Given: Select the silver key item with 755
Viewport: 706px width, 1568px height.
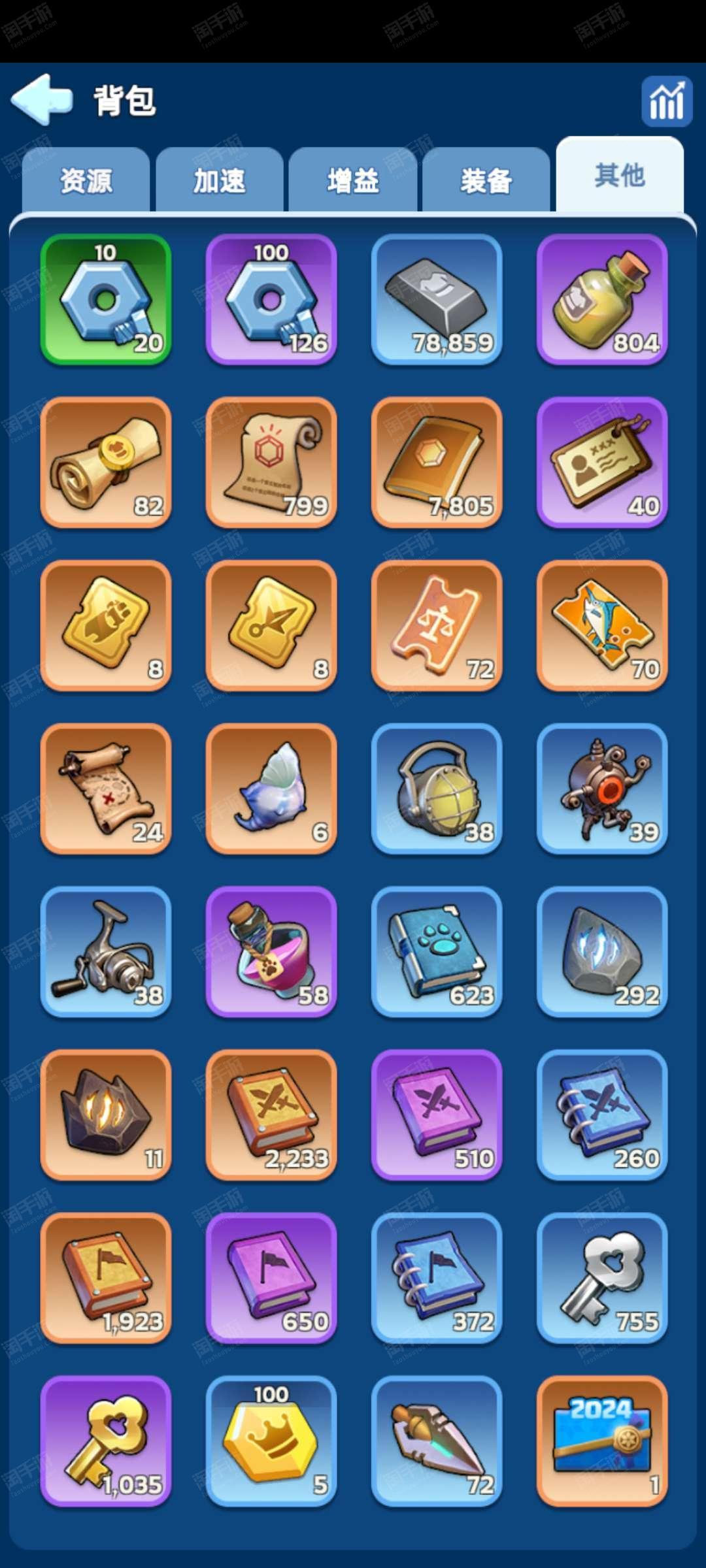Looking at the screenshot, I should (602, 1278).
